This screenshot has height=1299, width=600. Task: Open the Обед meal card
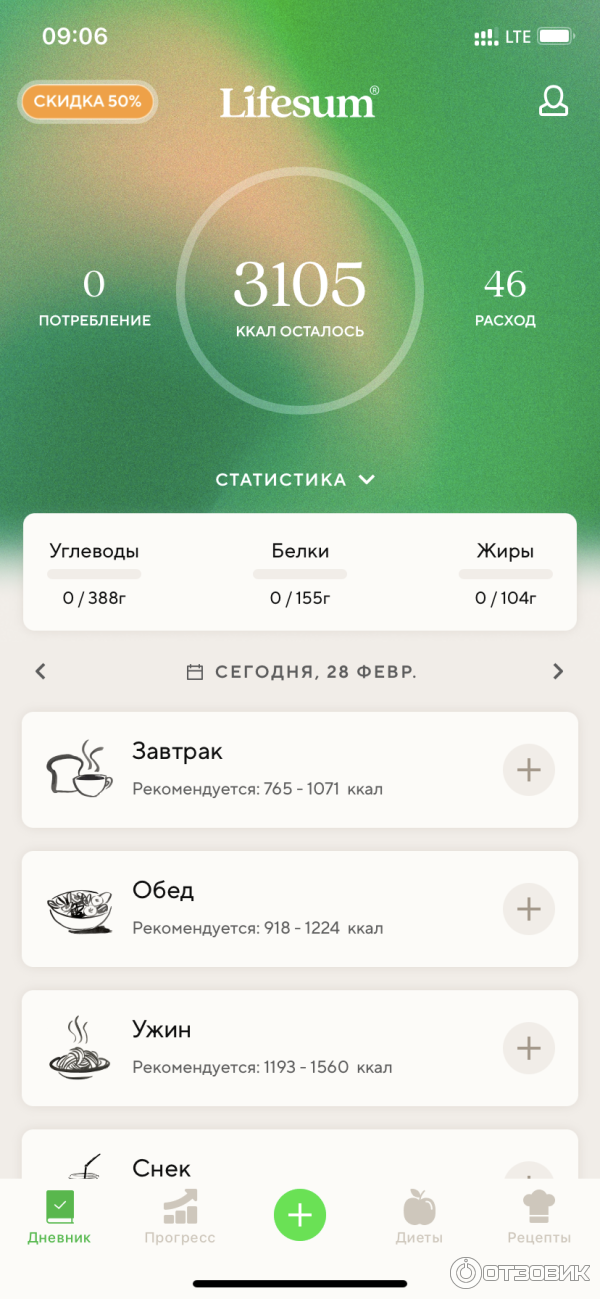pos(260,909)
